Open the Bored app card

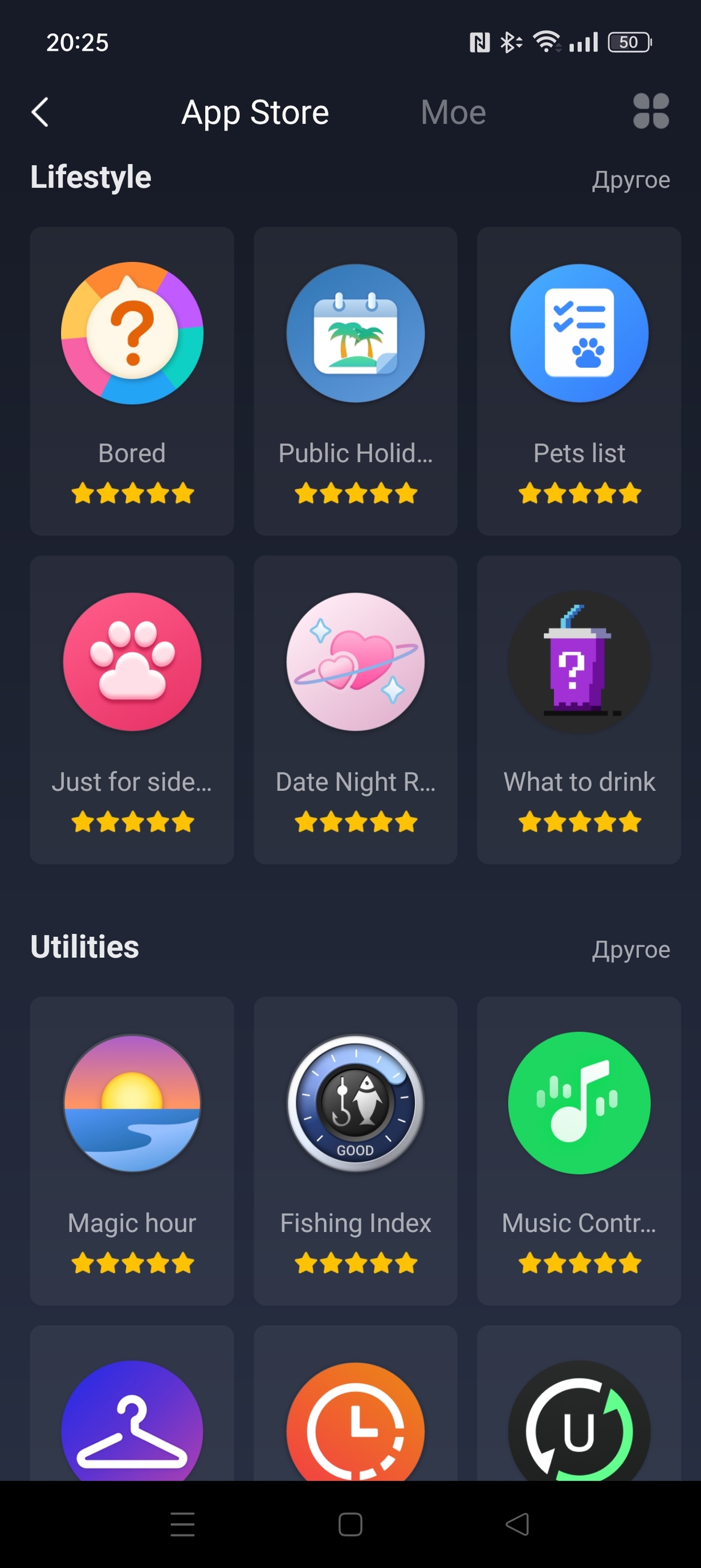[x=132, y=380]
